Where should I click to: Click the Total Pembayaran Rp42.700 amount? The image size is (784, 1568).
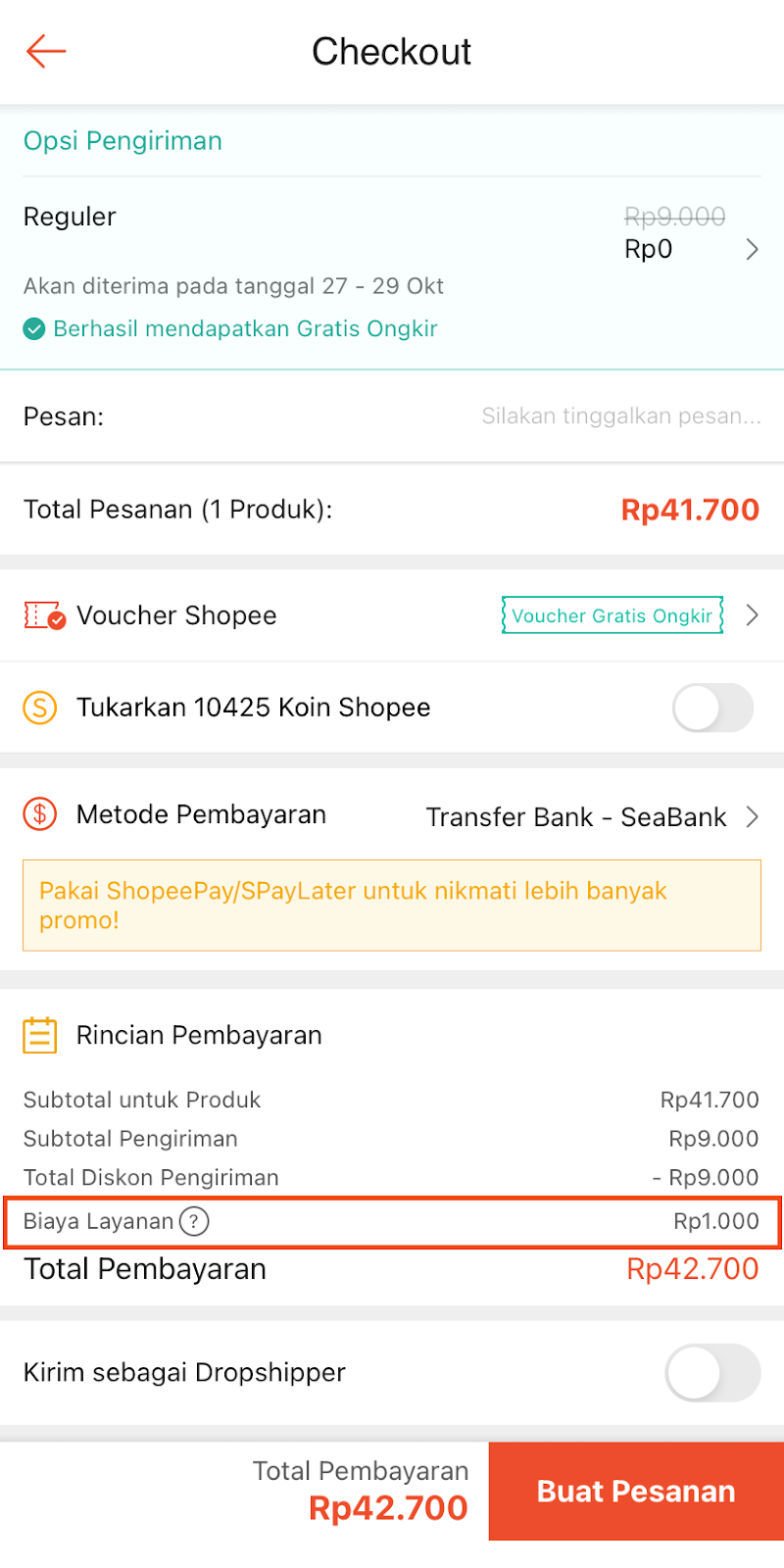click(x=389, y=1508)
